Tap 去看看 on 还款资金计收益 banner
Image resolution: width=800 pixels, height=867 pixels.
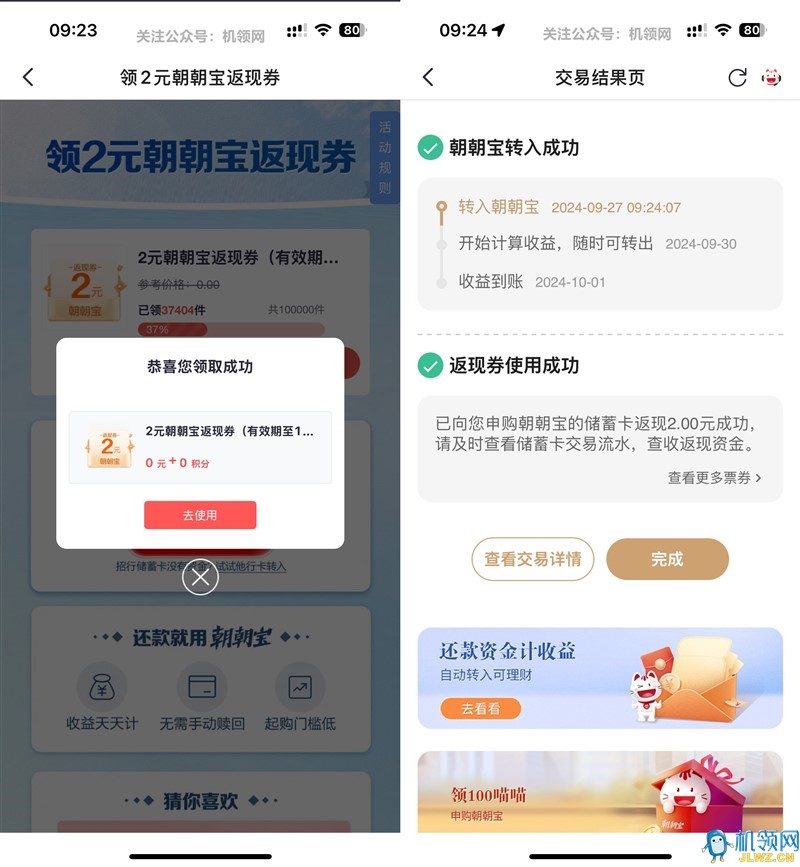[x=480, y=708]
